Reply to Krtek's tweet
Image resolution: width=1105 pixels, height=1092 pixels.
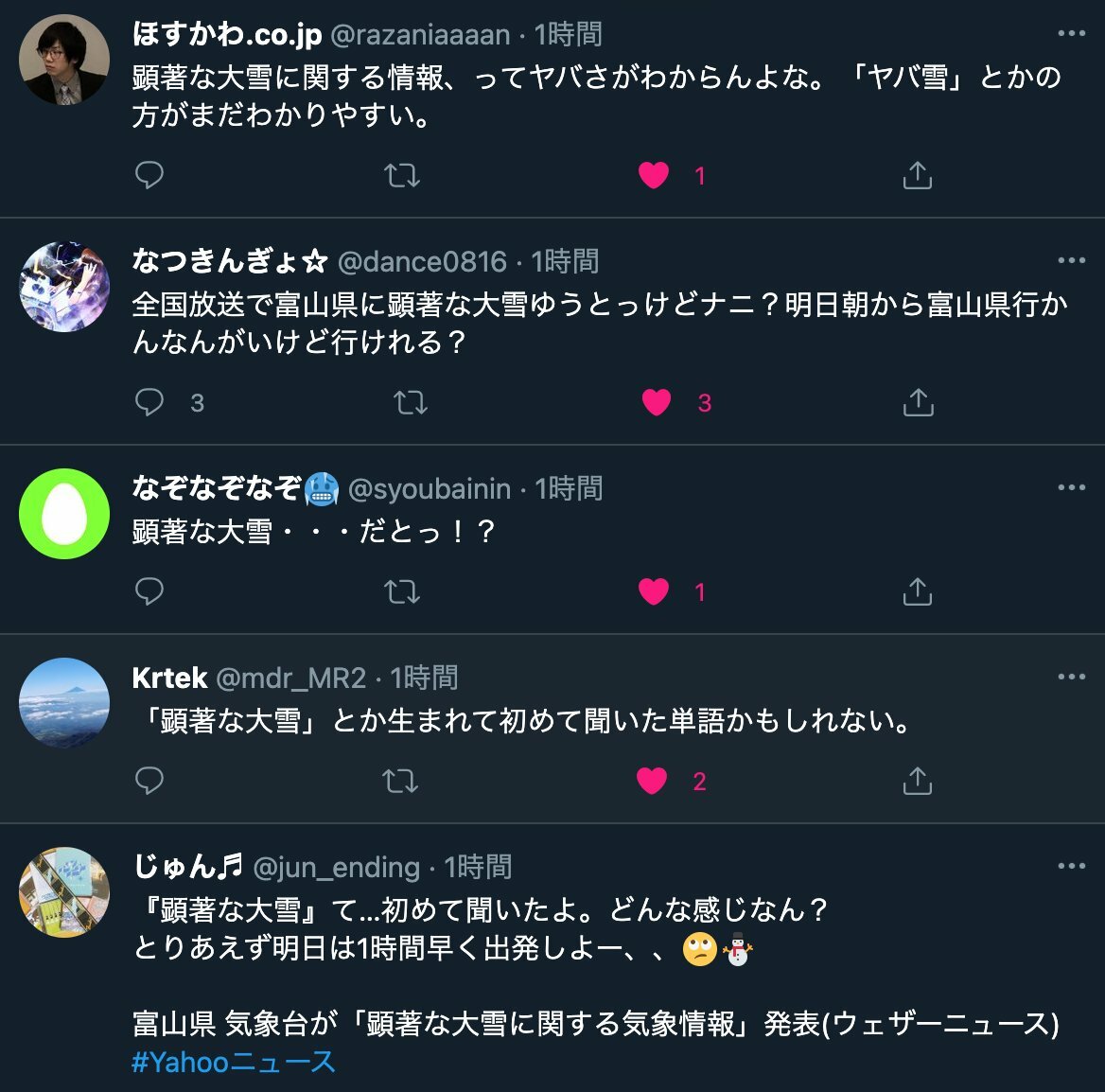coord(149,781)
